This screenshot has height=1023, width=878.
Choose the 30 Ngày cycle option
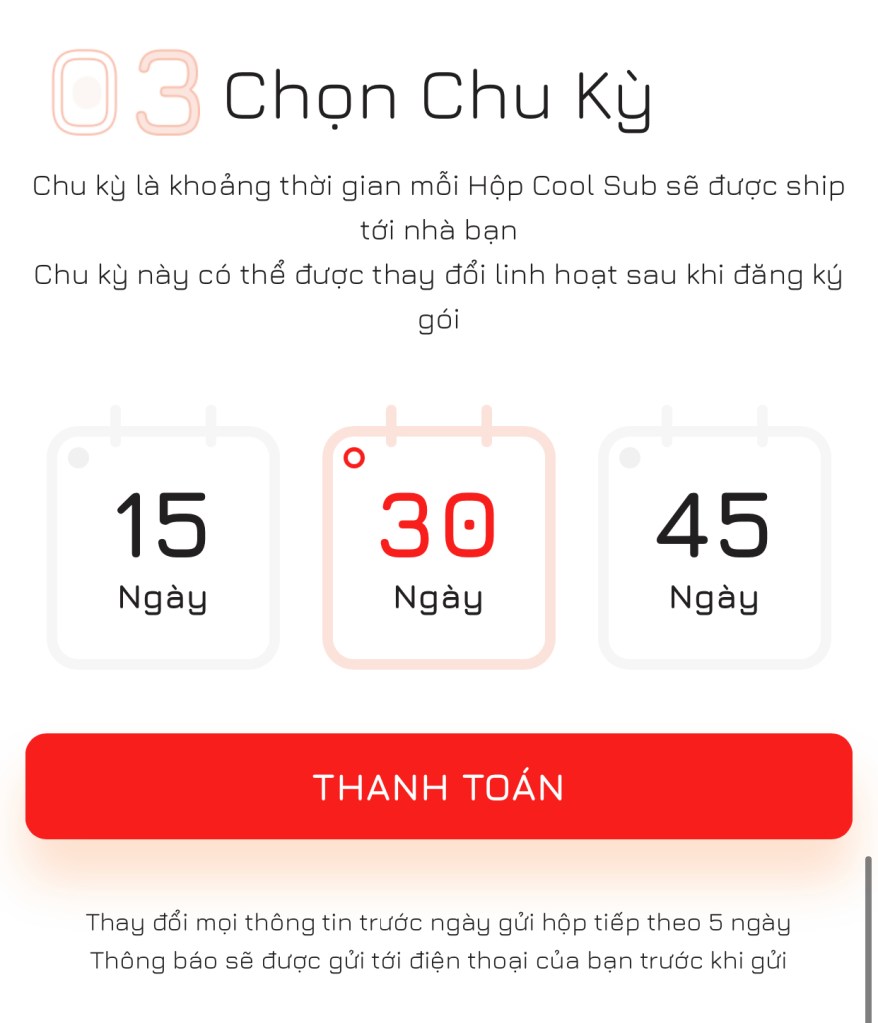438,547
